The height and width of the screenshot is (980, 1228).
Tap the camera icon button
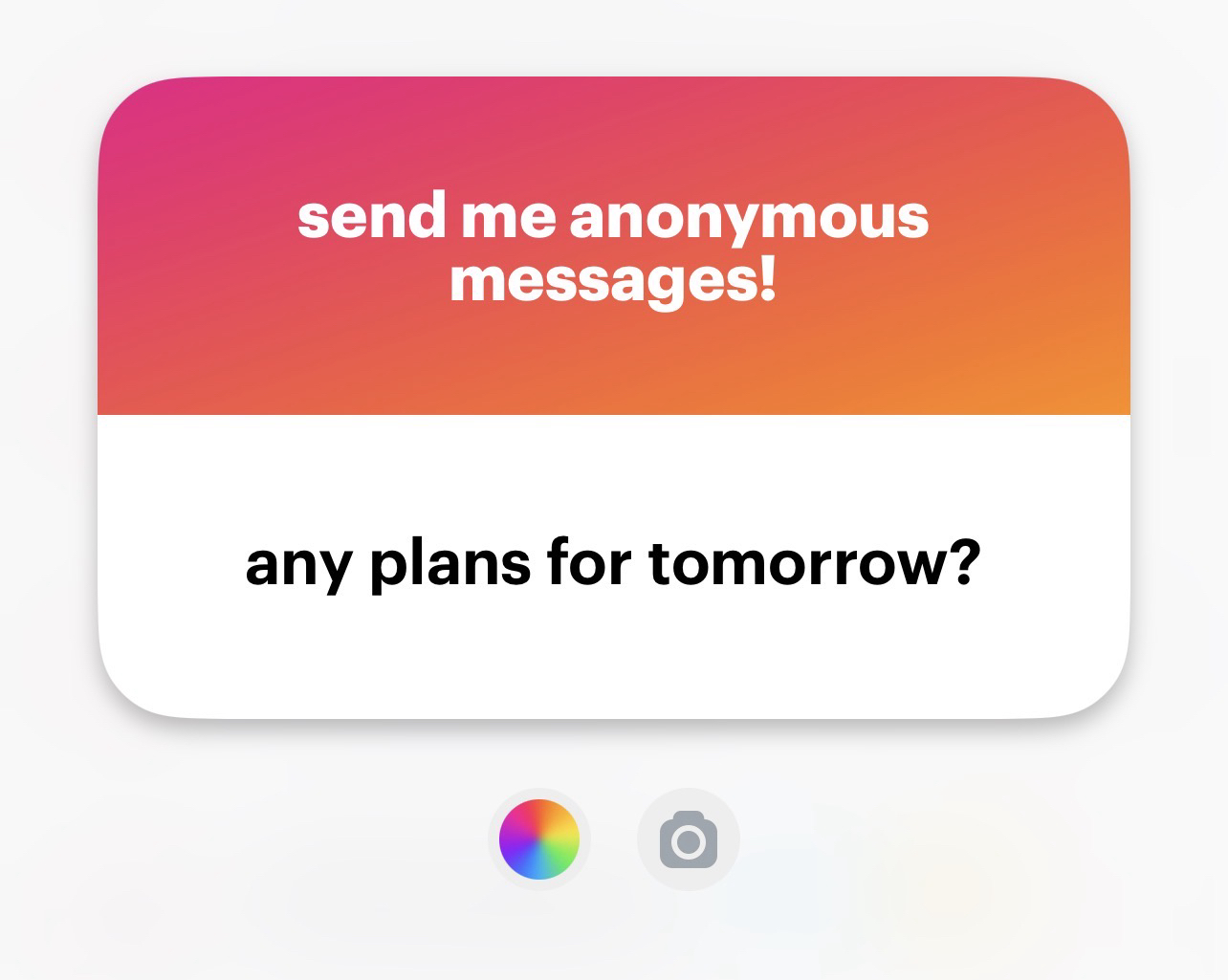point(688,839)
